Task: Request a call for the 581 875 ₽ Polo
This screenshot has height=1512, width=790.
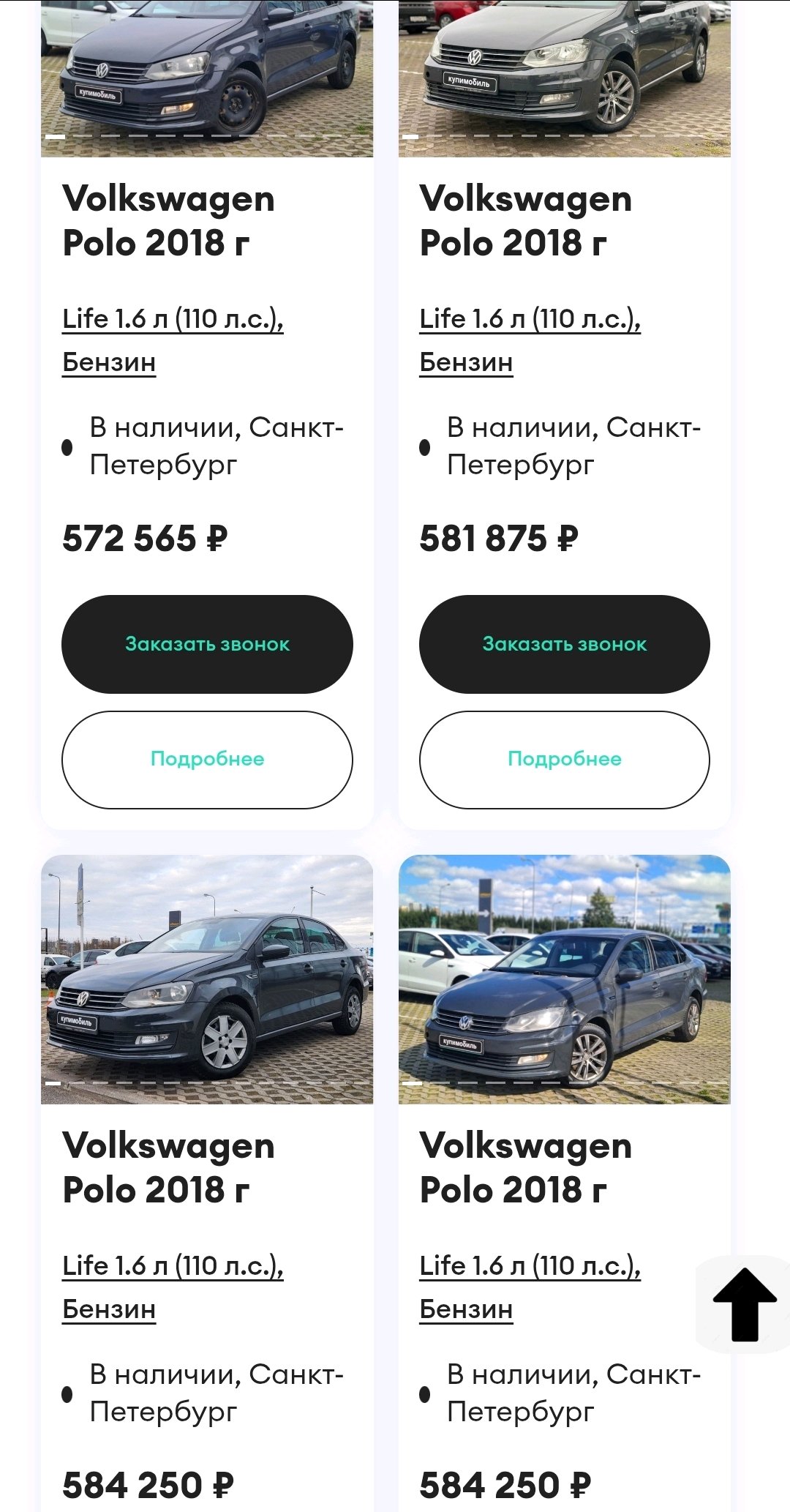Action: pyautogui.click(x=564, y=644)
